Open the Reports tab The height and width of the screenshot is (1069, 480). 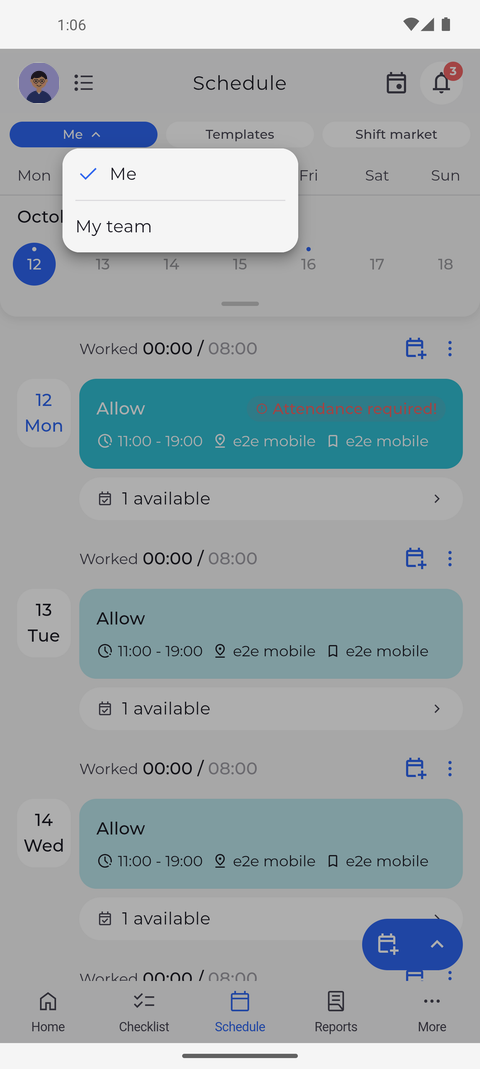[335, 1012]
